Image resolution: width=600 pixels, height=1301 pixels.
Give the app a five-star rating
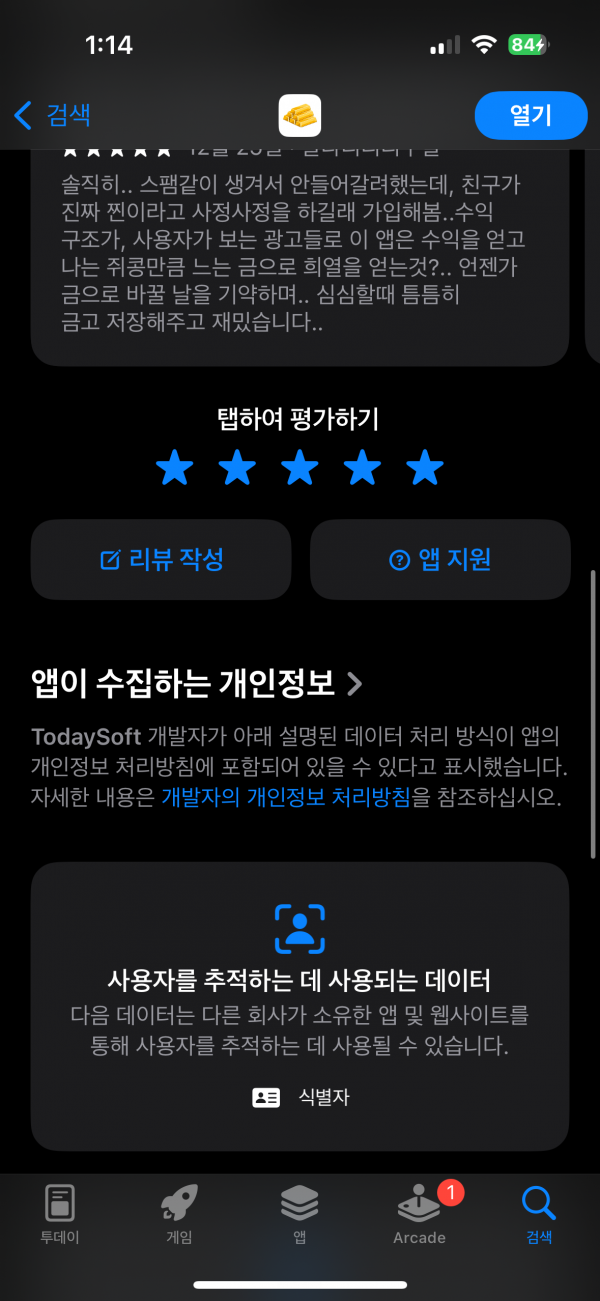[425, 467]
